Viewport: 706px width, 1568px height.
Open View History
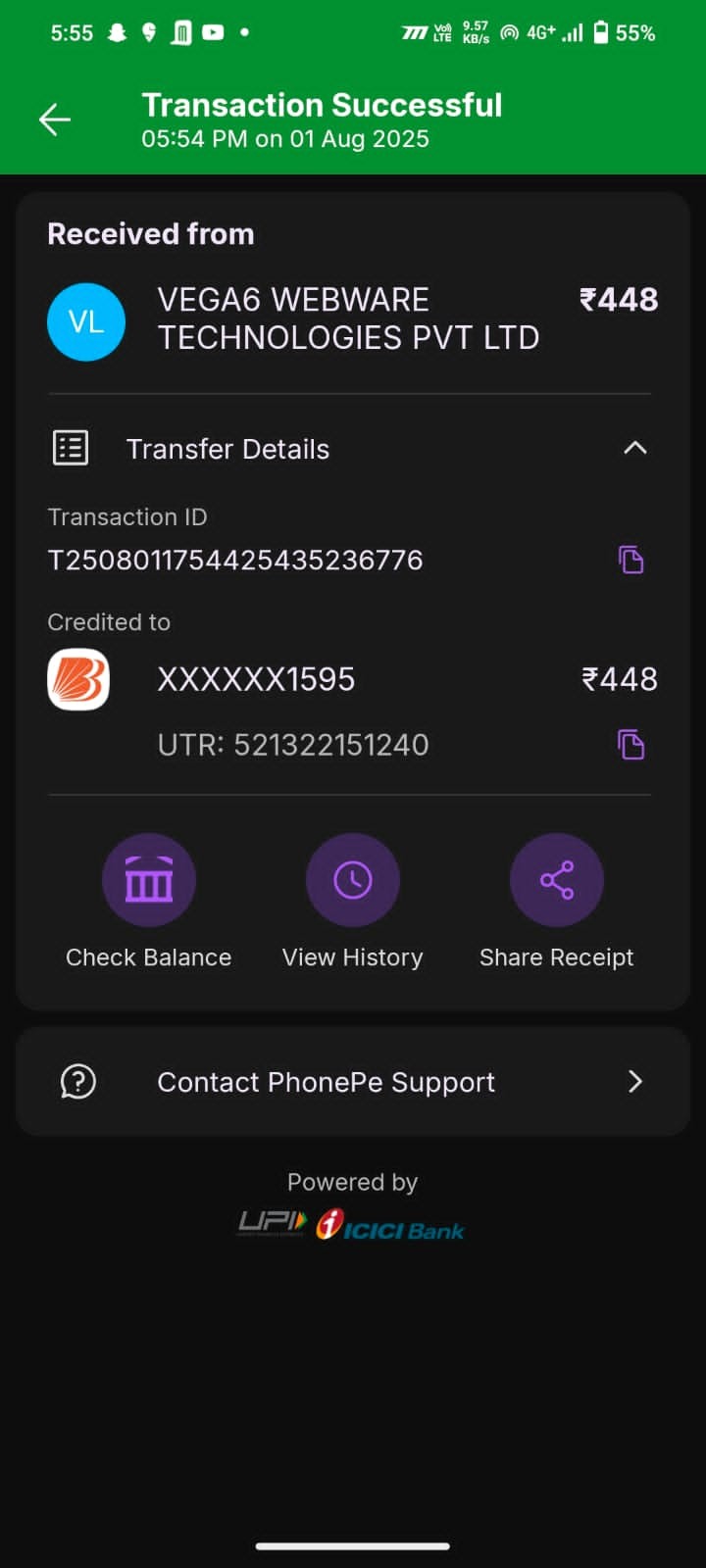pyautogui.click(x=353, y=880)
